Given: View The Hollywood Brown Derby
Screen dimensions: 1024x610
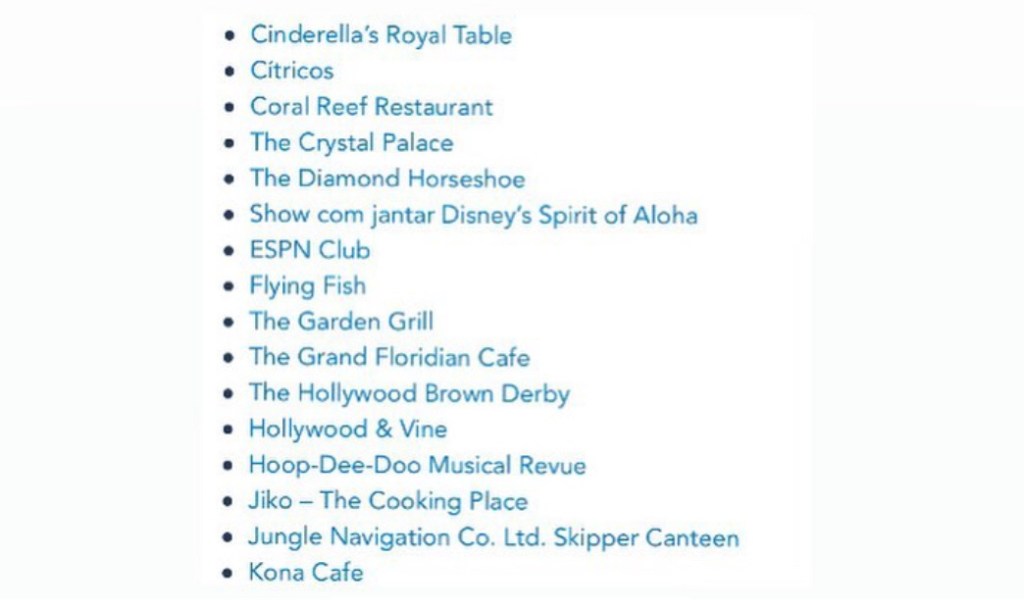Looking at the screenshot, I should click(409, 394).
